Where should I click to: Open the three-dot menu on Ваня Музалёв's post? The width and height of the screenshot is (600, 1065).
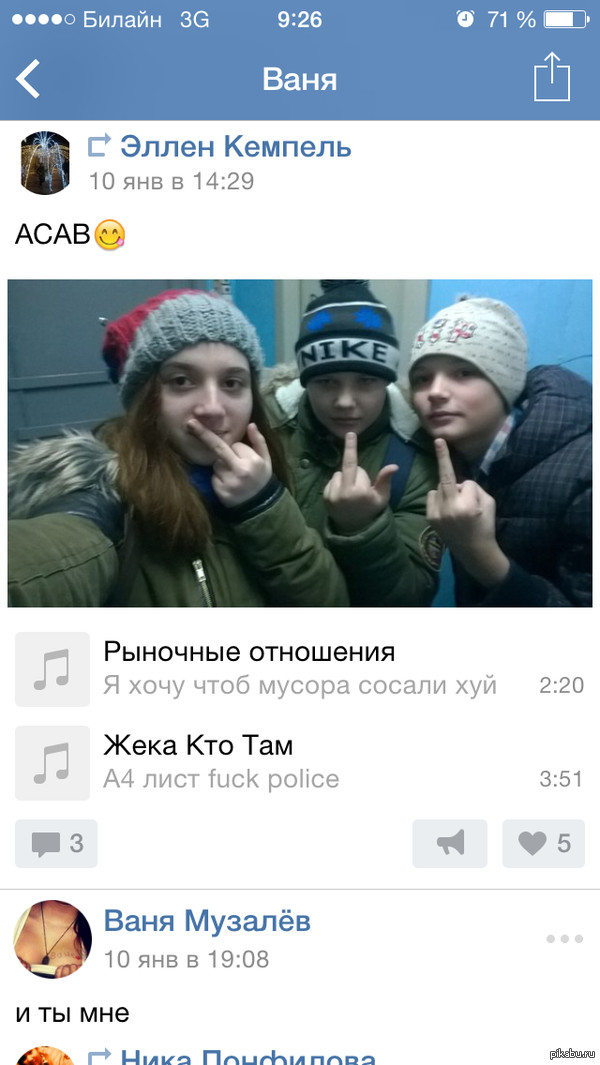point(564,938)
